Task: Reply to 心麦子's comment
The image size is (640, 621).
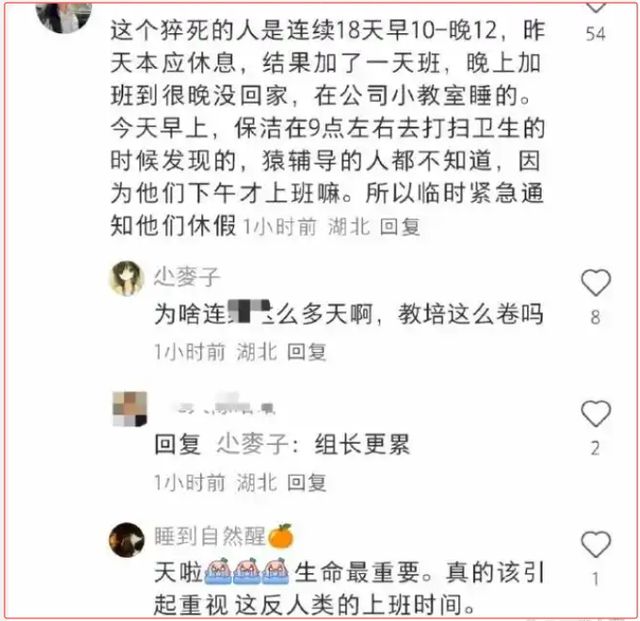Action: [306, 351]
